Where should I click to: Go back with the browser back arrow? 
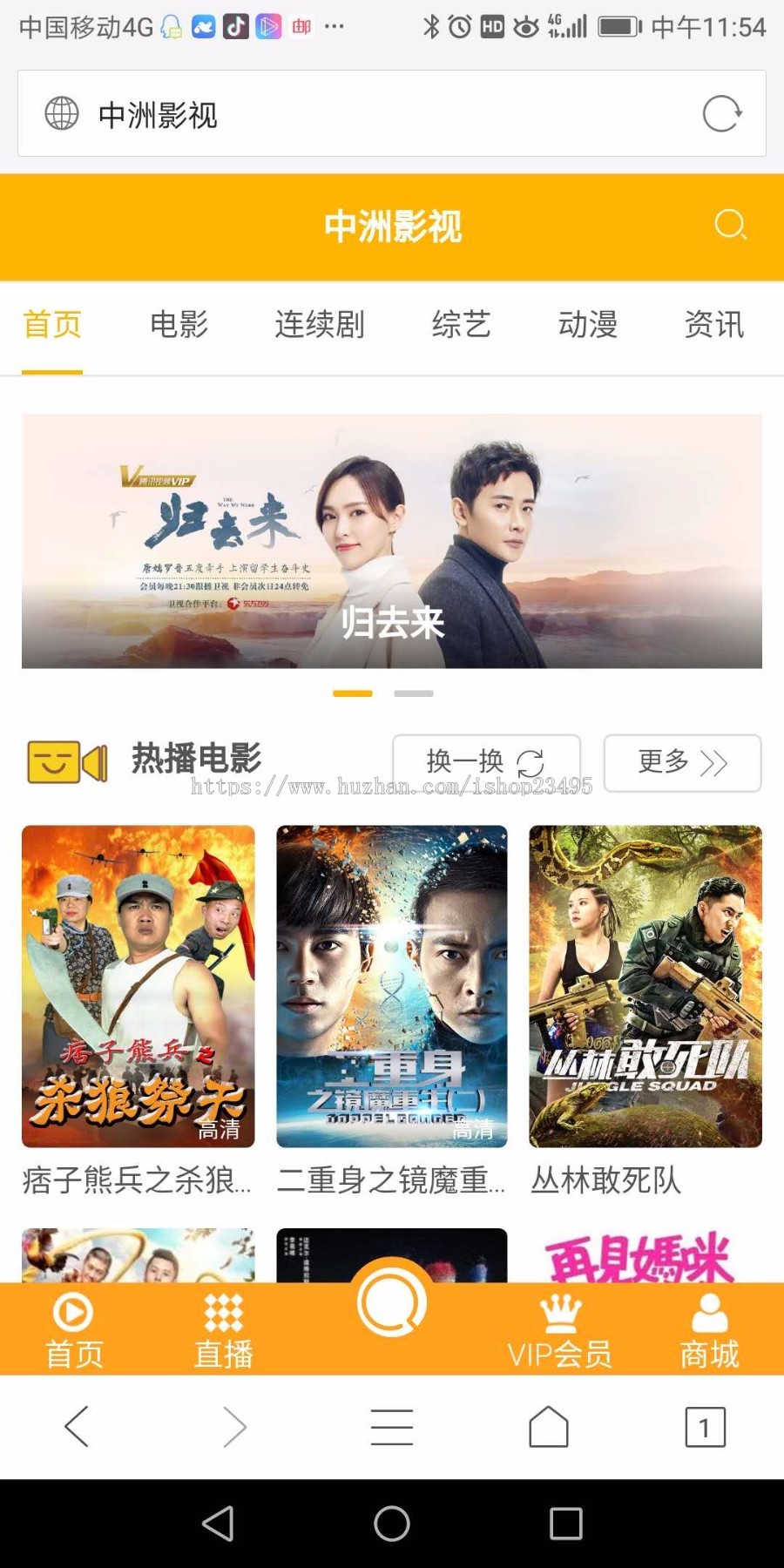click(77, 1427)
